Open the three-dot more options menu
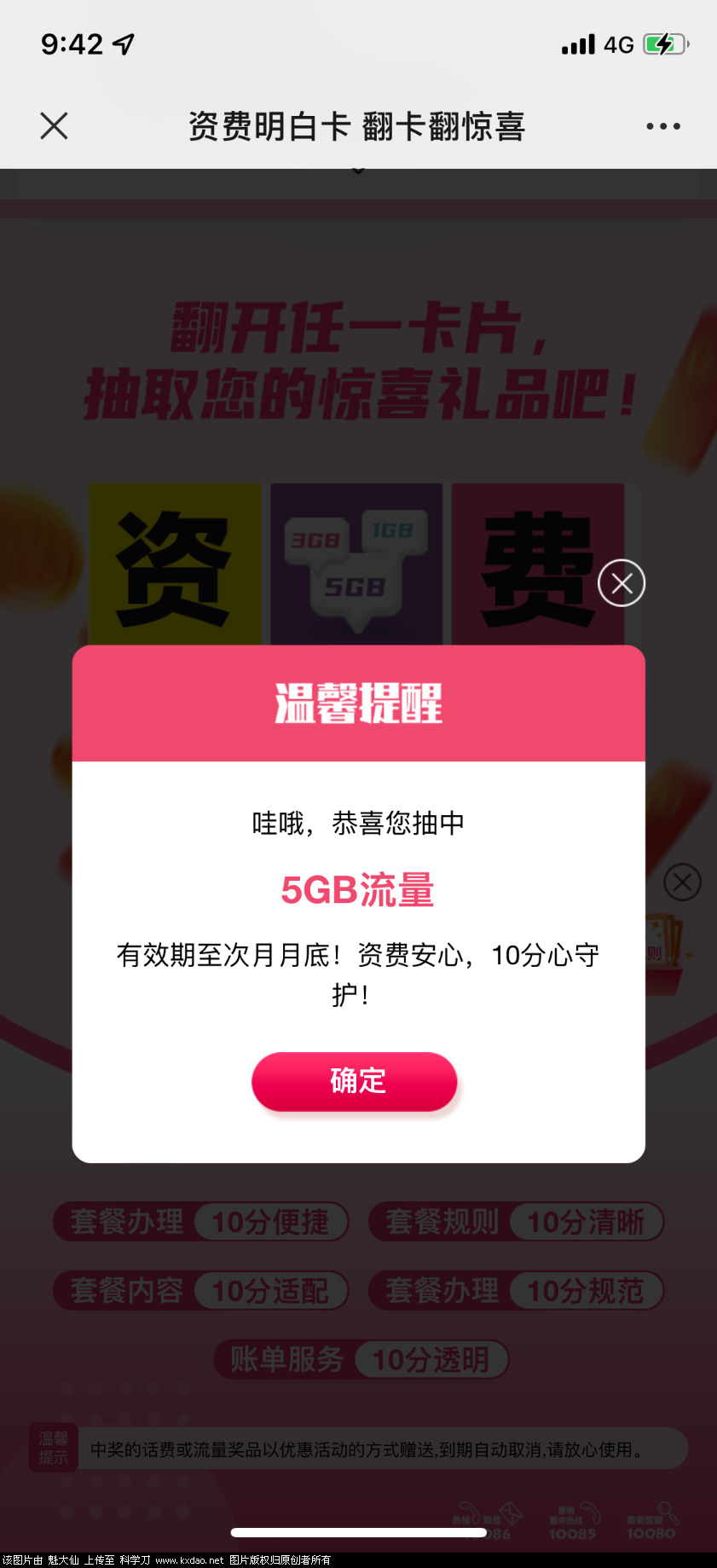This screenshot has width=717, height=1568. pyautogui.click(x=662, y=125)
